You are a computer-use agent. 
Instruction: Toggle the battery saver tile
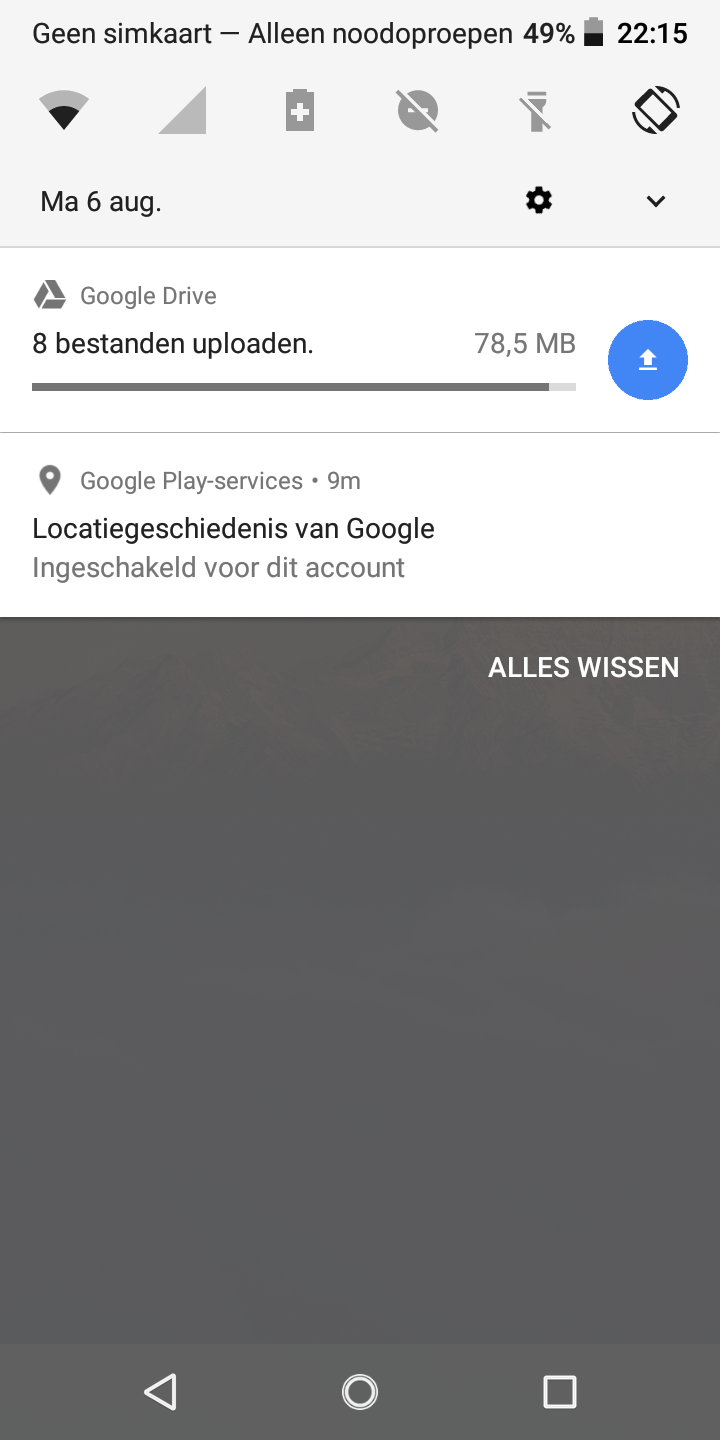click(x=300, y=110)
